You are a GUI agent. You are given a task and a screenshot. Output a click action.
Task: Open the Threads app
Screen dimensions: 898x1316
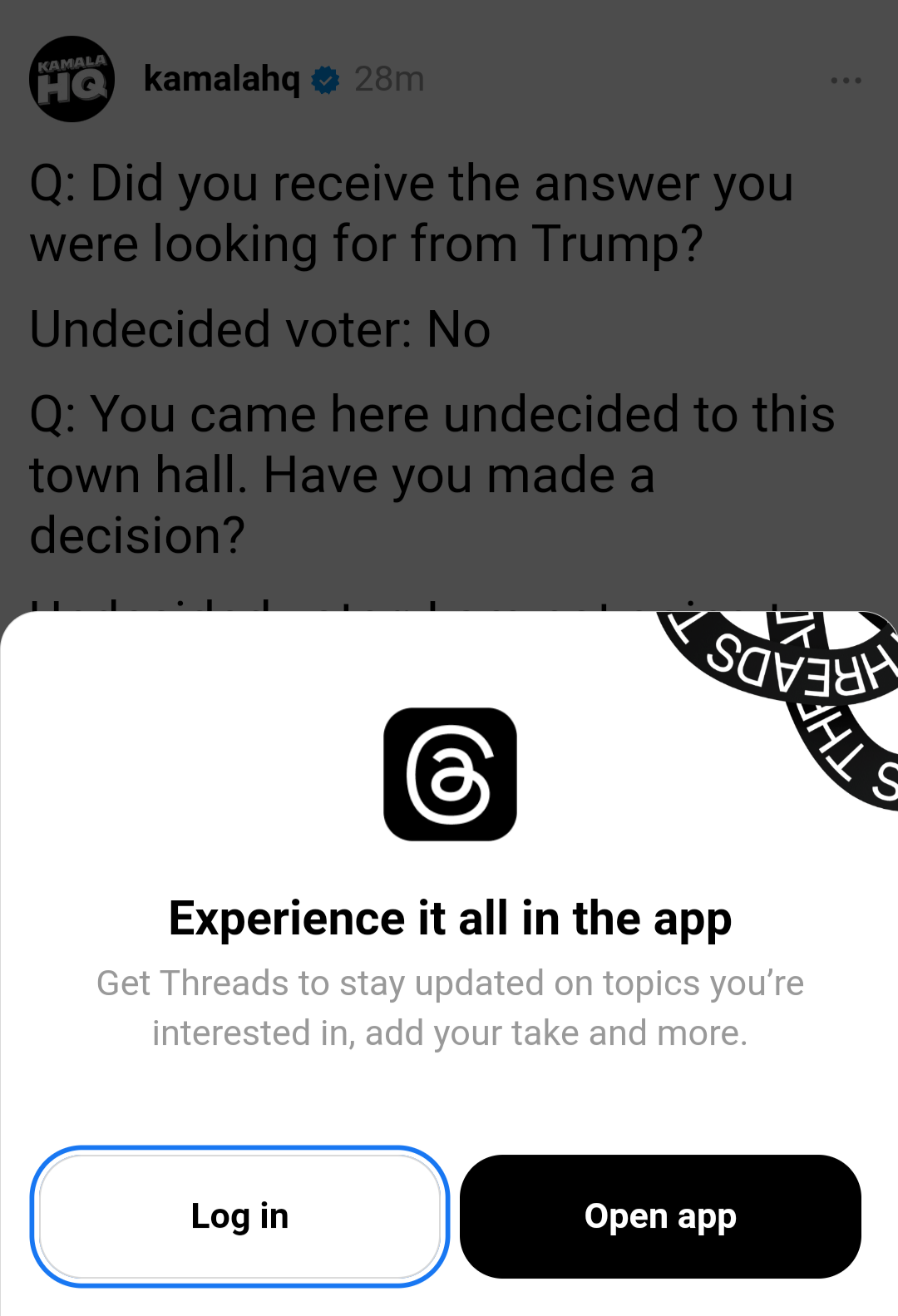(x=660, y=1216)
